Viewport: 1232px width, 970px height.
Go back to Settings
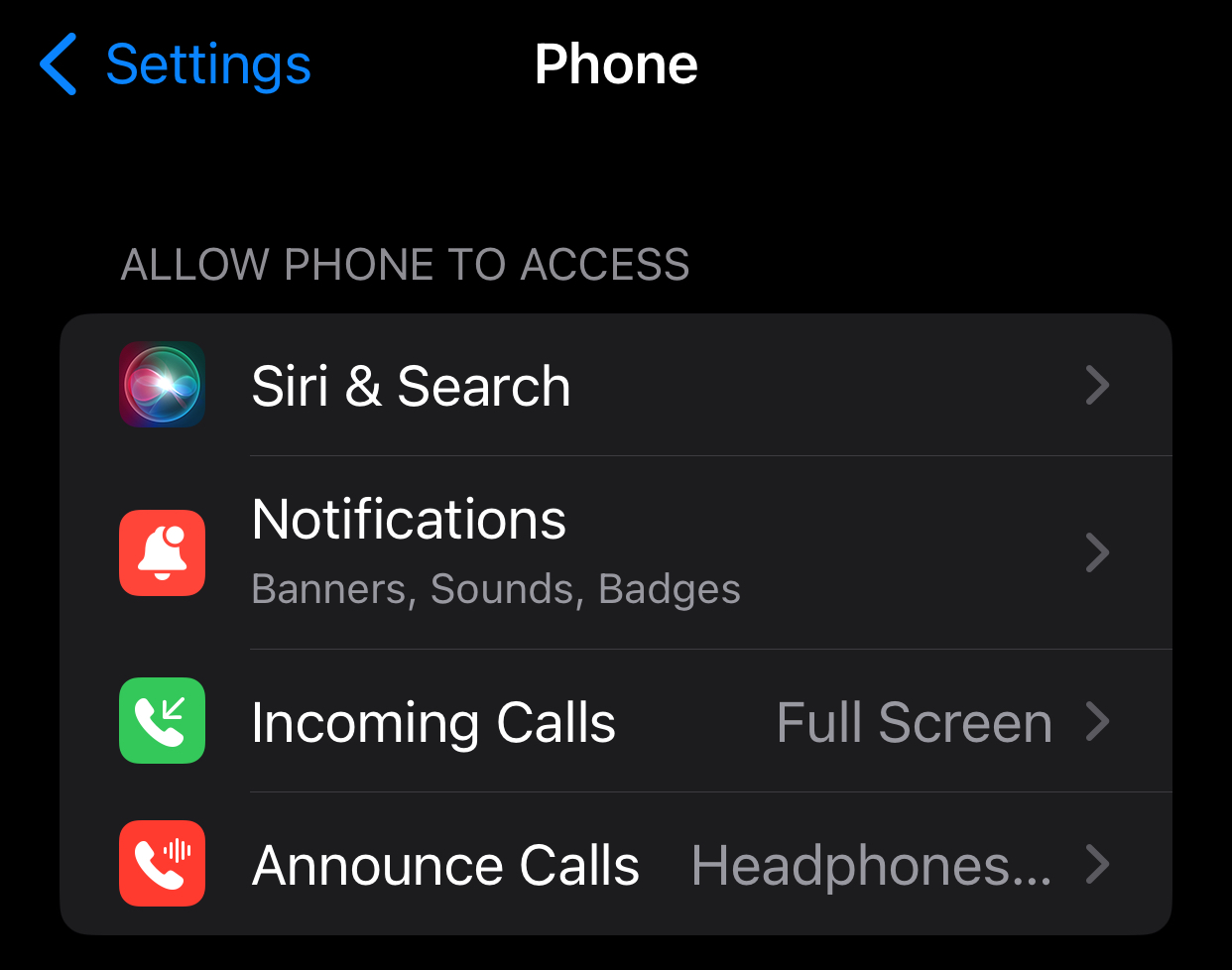[176, 65]
